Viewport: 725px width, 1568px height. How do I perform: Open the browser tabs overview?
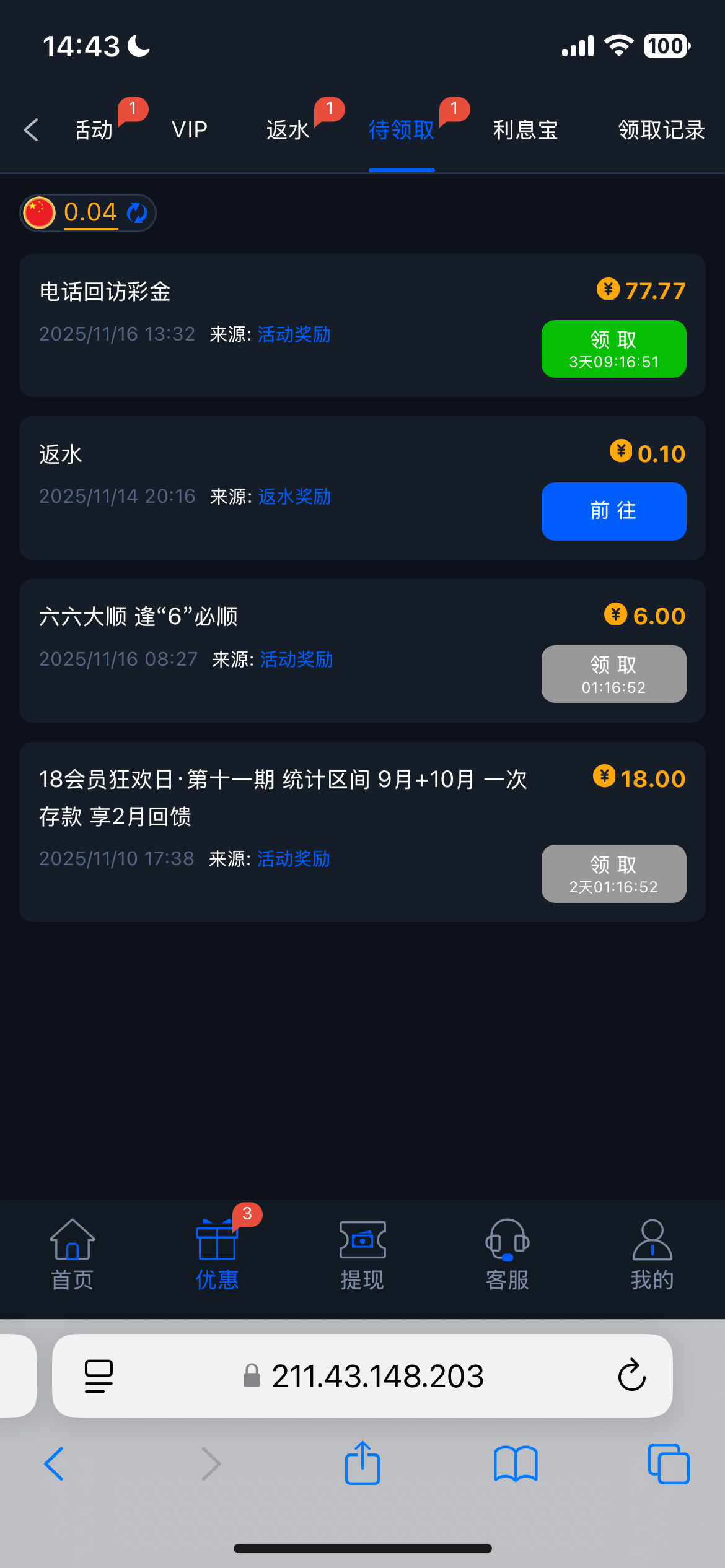coord(668,1464)
